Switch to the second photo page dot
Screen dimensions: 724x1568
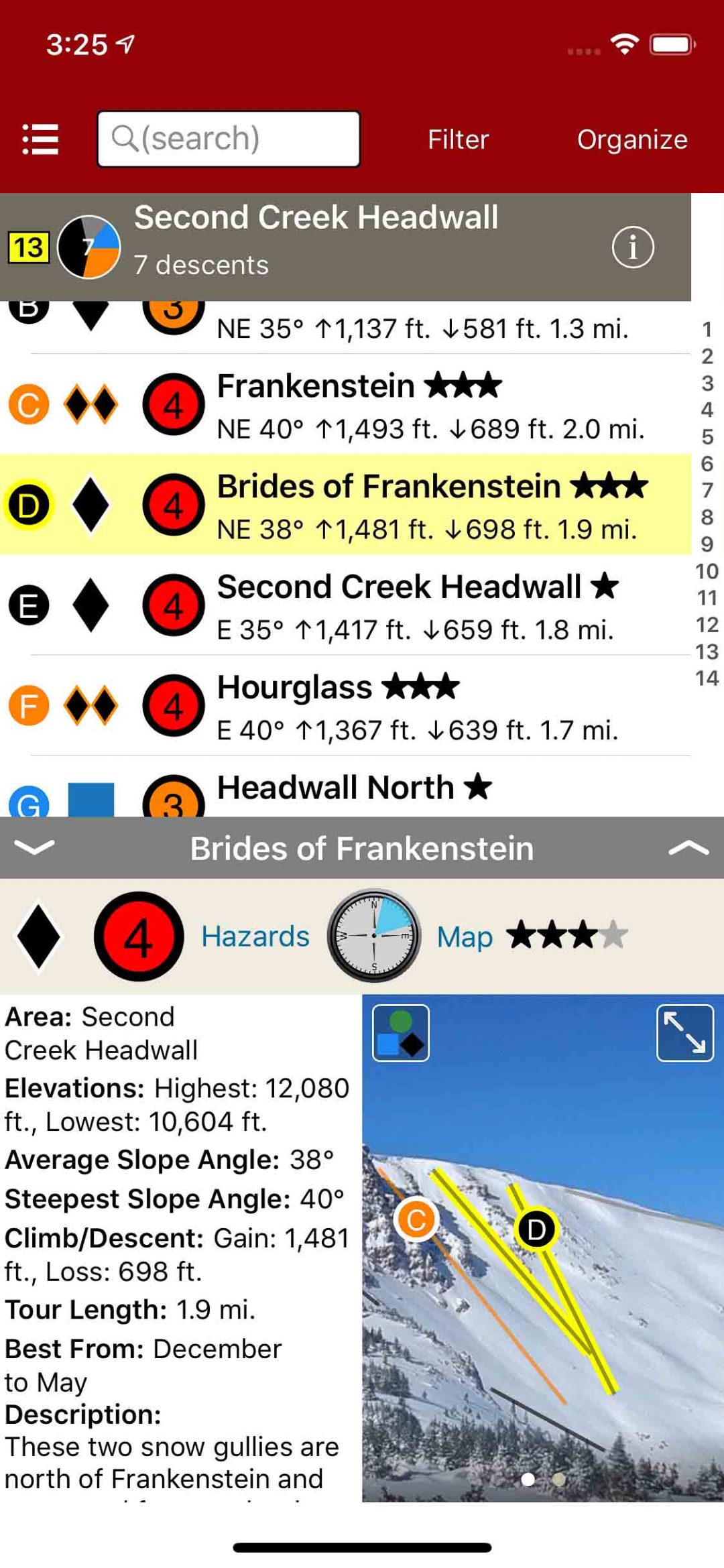click(x=558, y=1479)
